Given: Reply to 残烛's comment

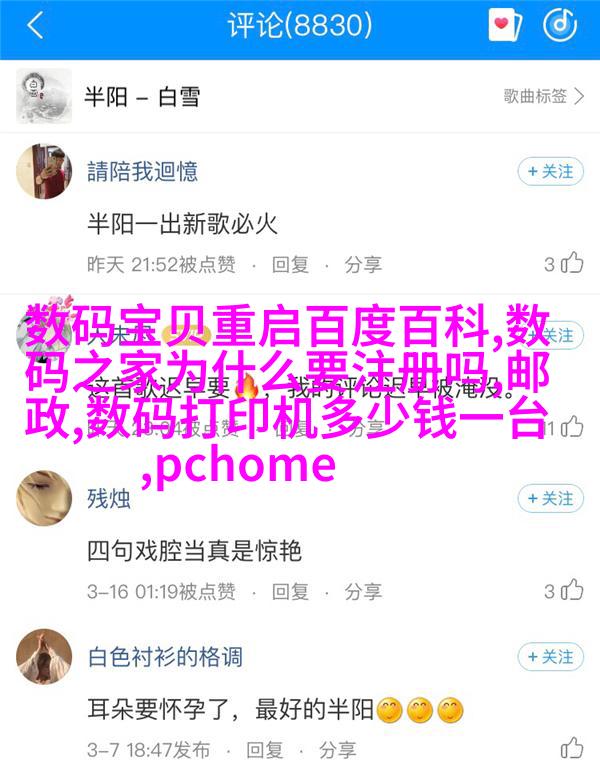Looking at the screenshot, I should tap(291, 590).
